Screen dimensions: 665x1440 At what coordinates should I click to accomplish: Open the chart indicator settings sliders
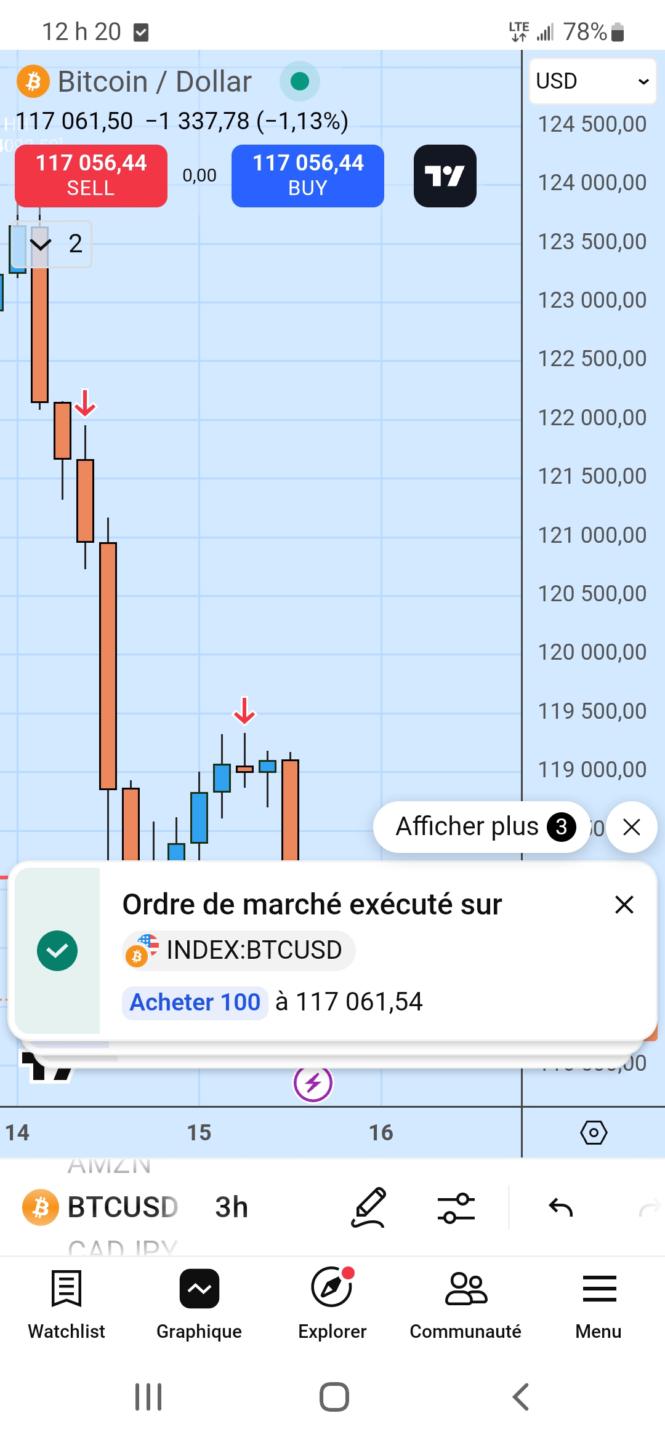(456, 1207)
